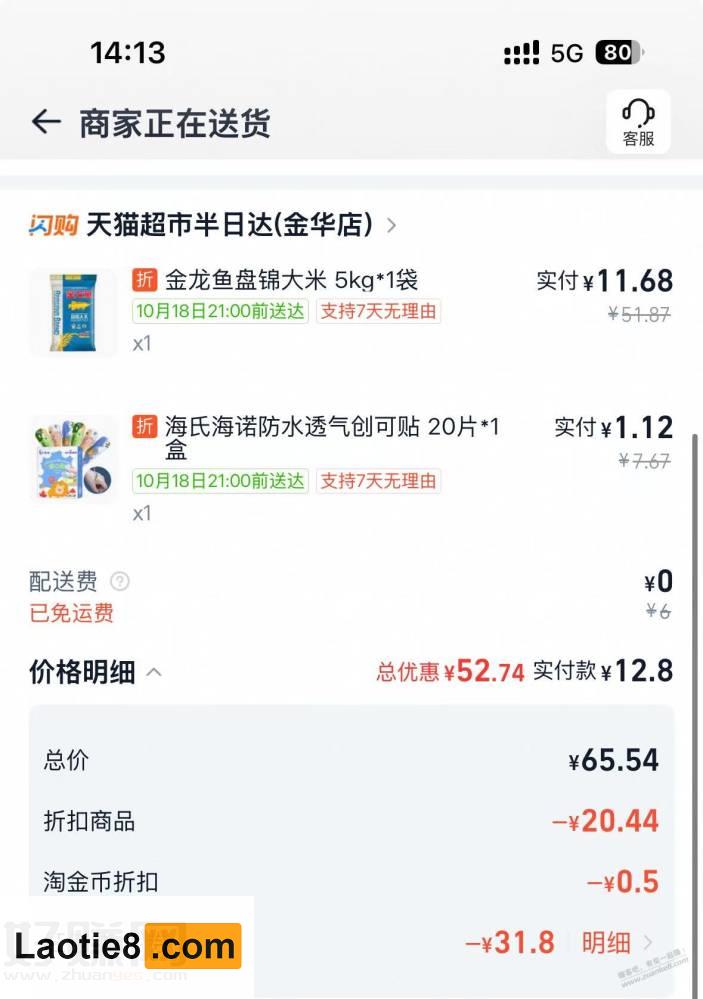Image resolution: width=703 pixels, height=999 pixels.
Task: View the 明细 of the ¥31.8 discount
Action: [616, 942]
